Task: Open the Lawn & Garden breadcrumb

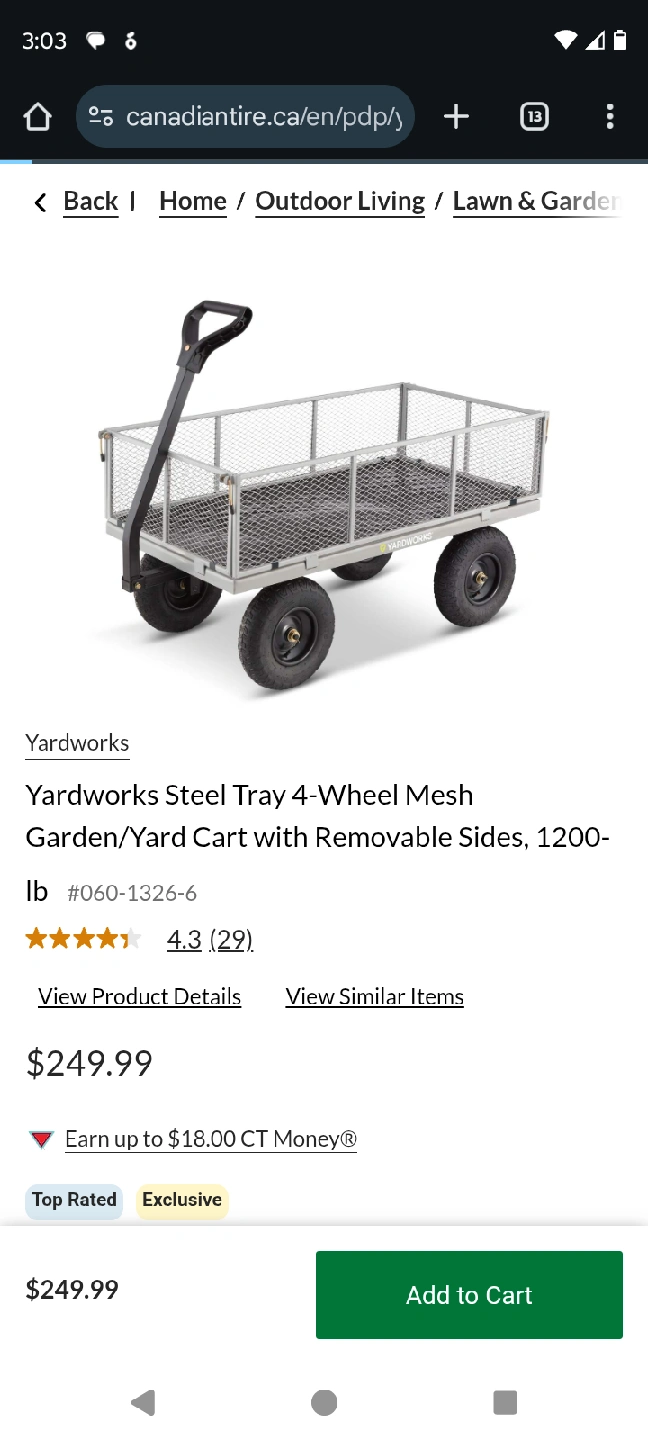Action: (535, 201)
